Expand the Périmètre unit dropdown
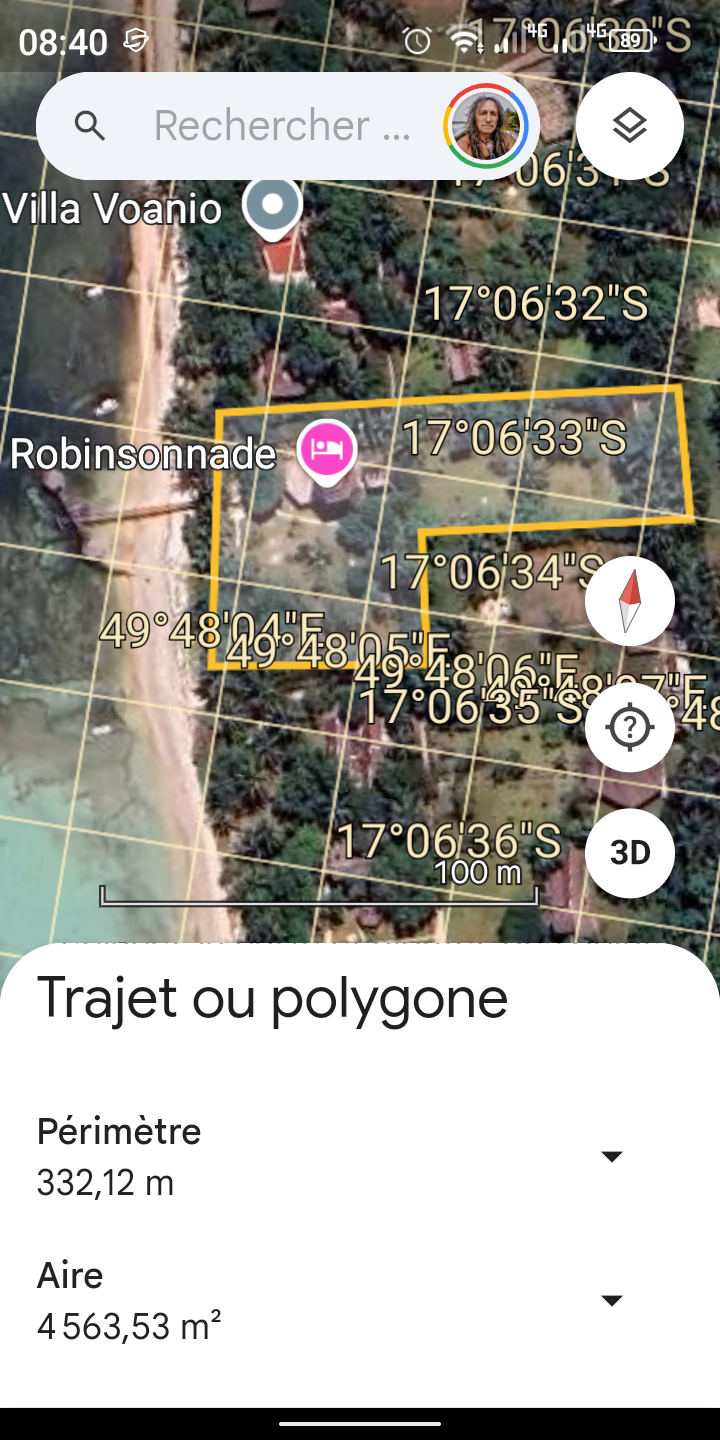 612,1156
